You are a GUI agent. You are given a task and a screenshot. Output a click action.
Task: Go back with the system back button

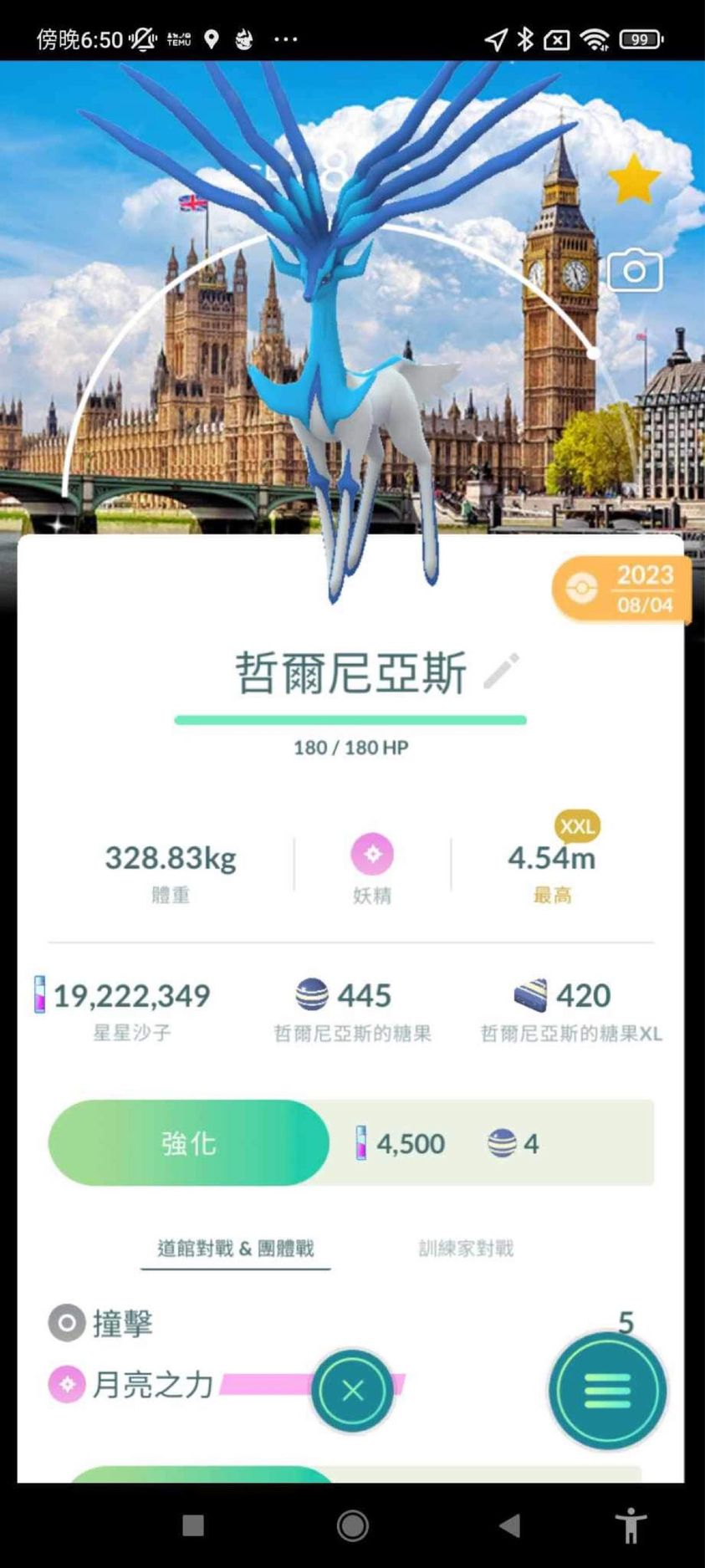point(509,1525)
